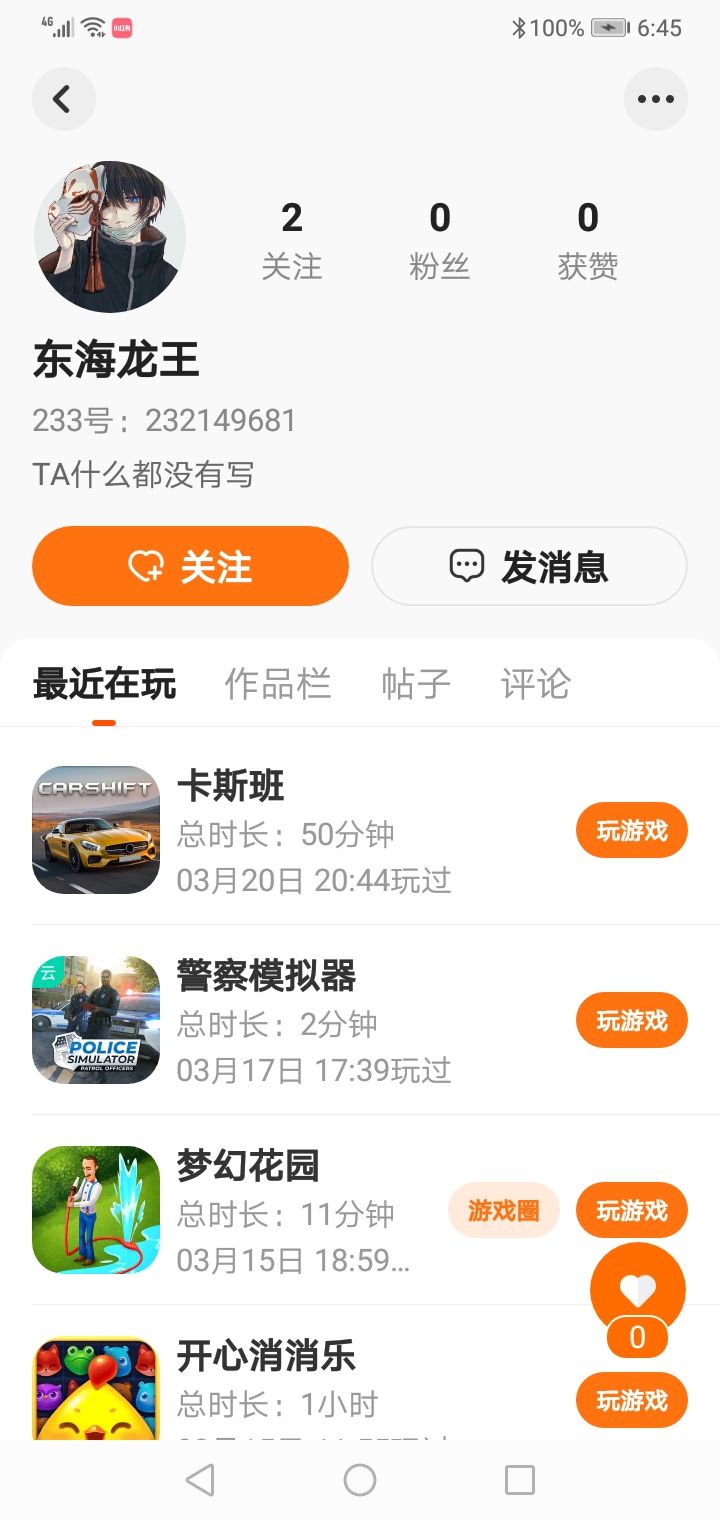Open 游戏圈 for 梦幻花园

click(x=503, y=1210)
